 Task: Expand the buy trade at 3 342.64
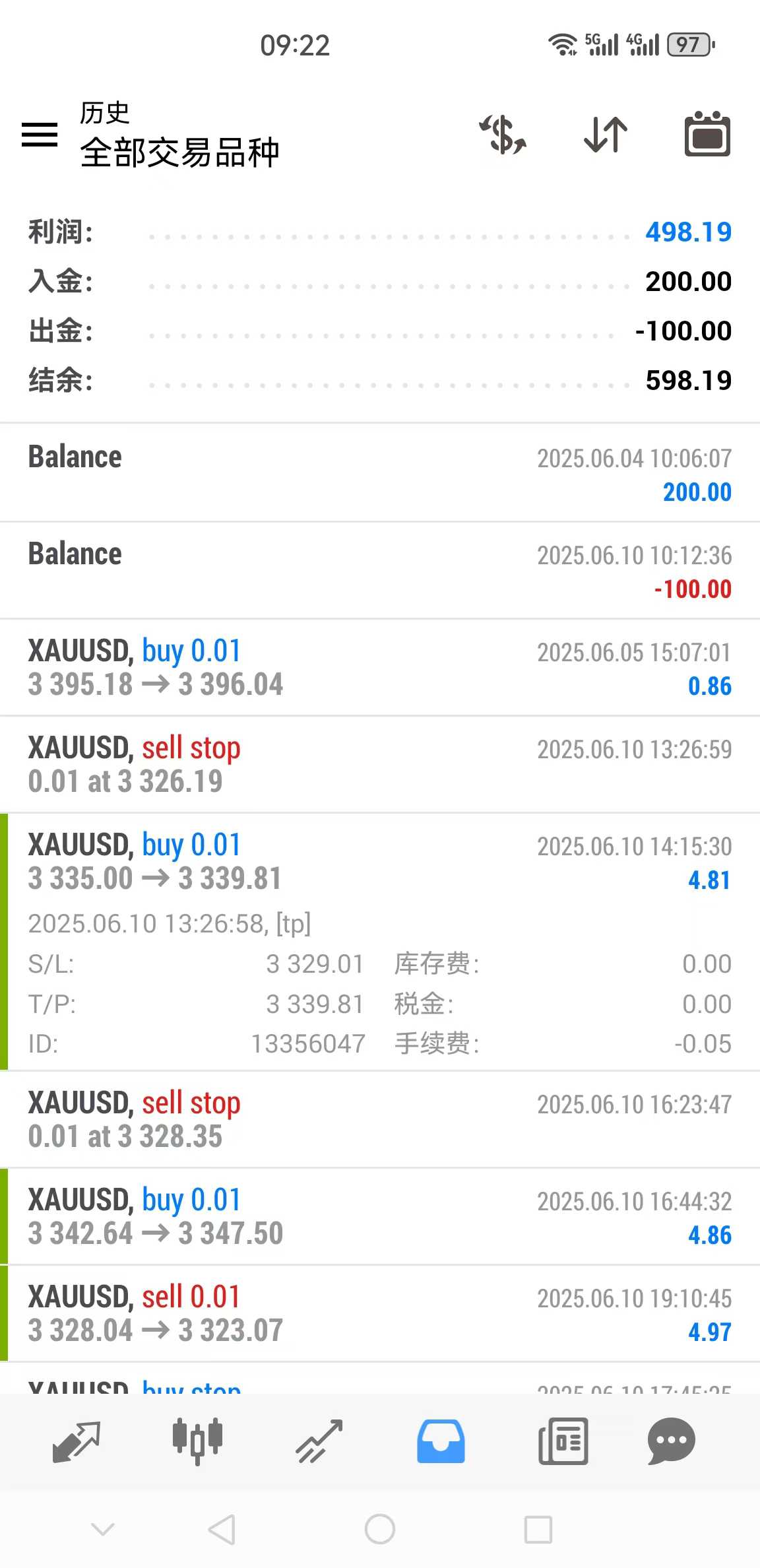[380, 1216]
